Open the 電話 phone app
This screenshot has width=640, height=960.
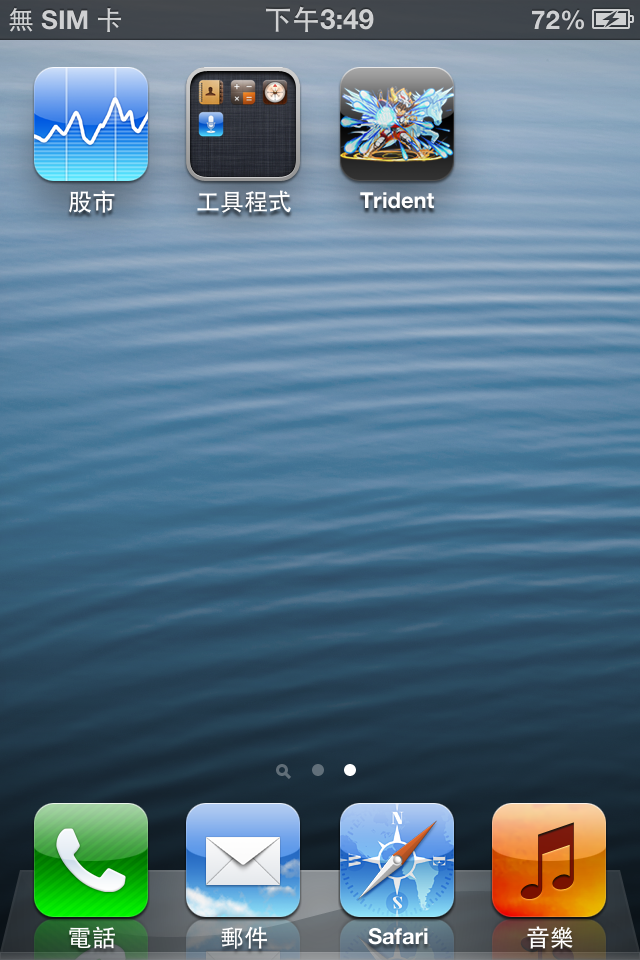pyautogui.click(x=91, y=860)
